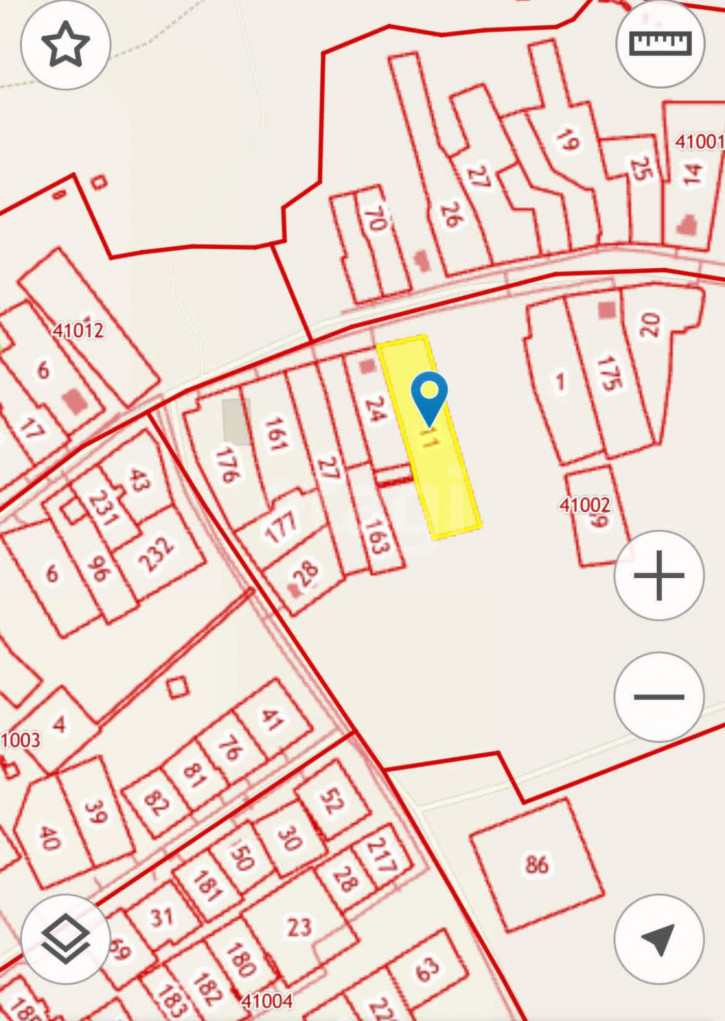725x1021 pixels.
Task: Center map on my location
Action: [659, 939]
